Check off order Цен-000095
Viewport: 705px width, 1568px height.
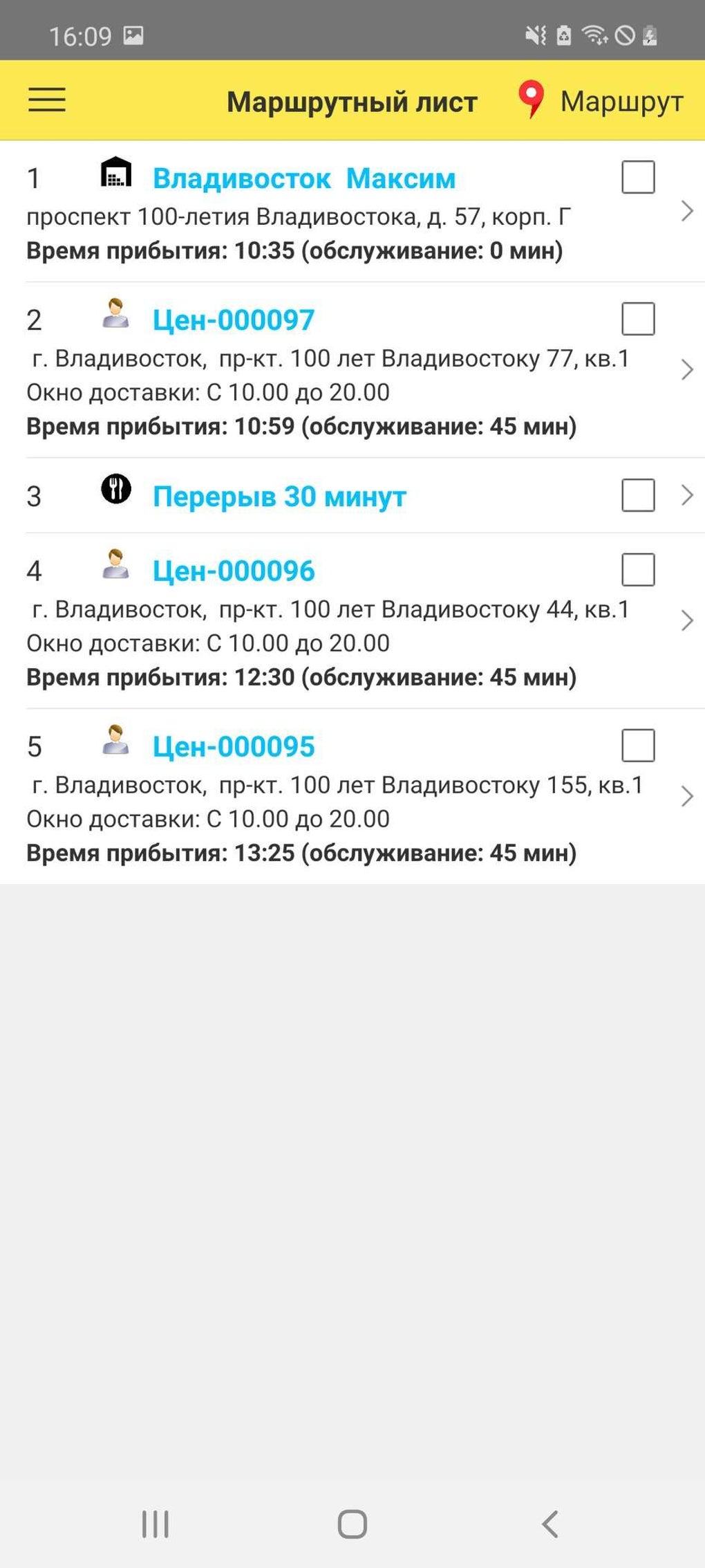(x=638, y=746)
